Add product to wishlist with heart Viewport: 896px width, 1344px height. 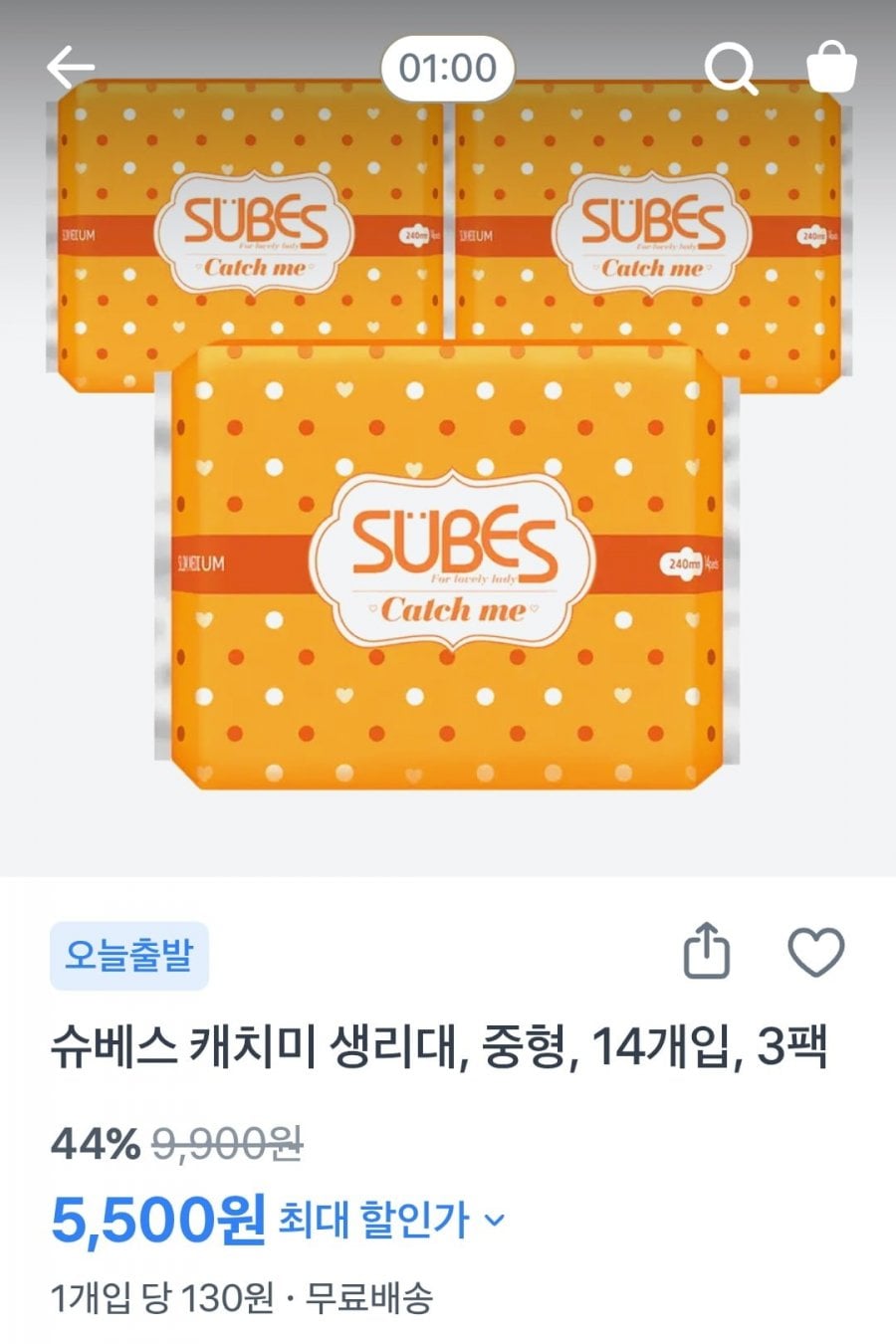tap(816, 951)
